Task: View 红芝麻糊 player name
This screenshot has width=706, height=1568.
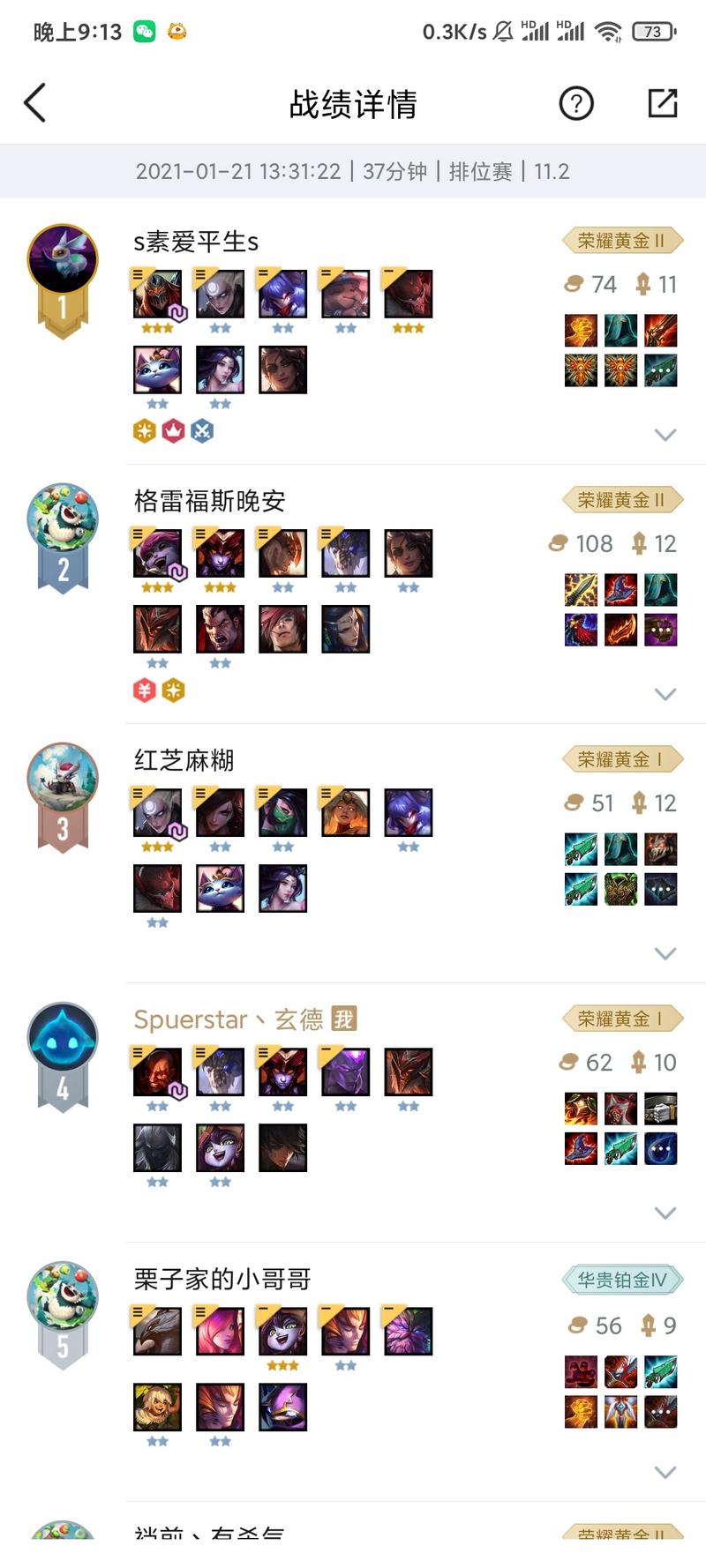Action: click(184, 759)
